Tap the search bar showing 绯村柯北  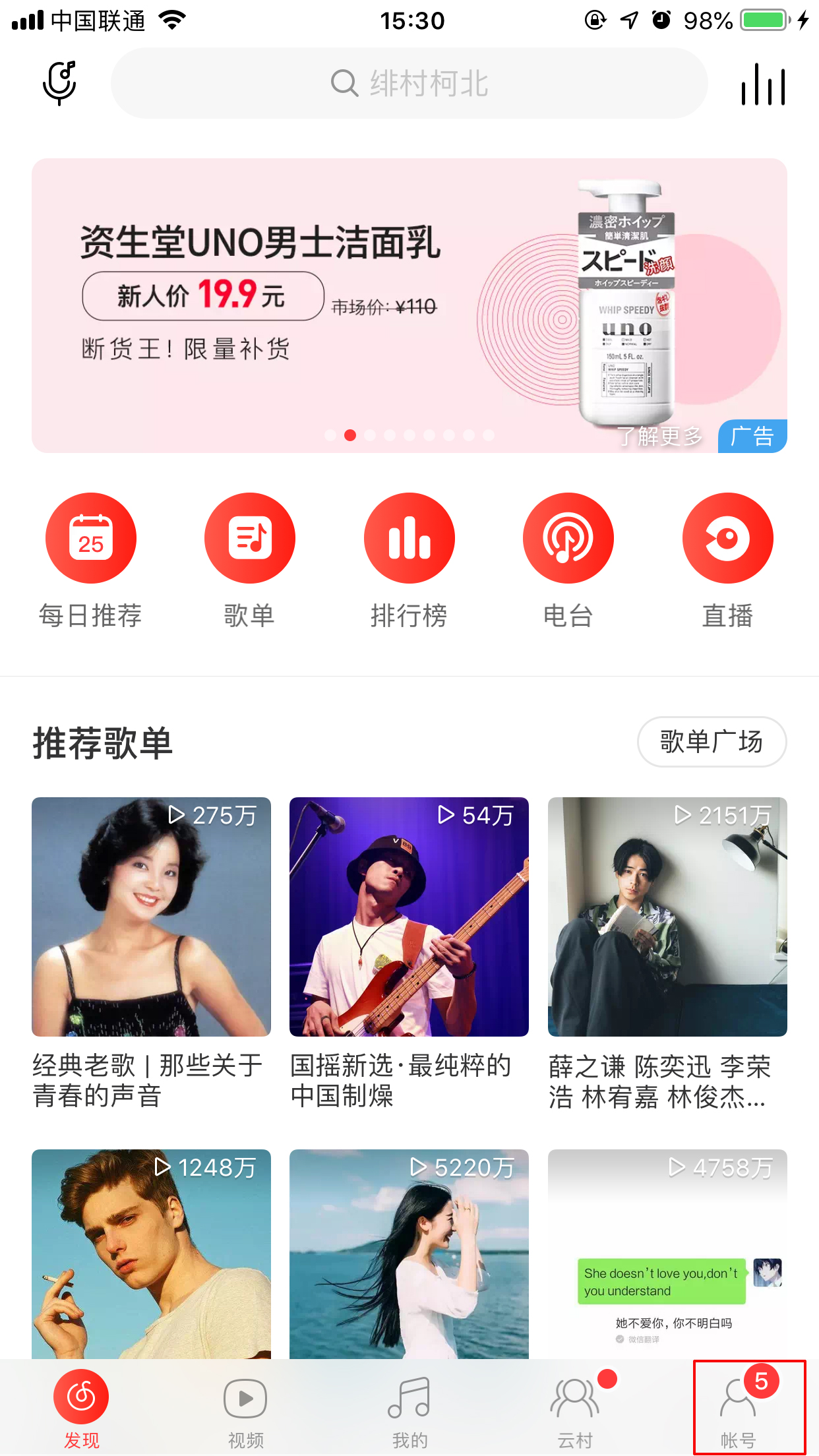pyautogui.click(x=409, y=83)
